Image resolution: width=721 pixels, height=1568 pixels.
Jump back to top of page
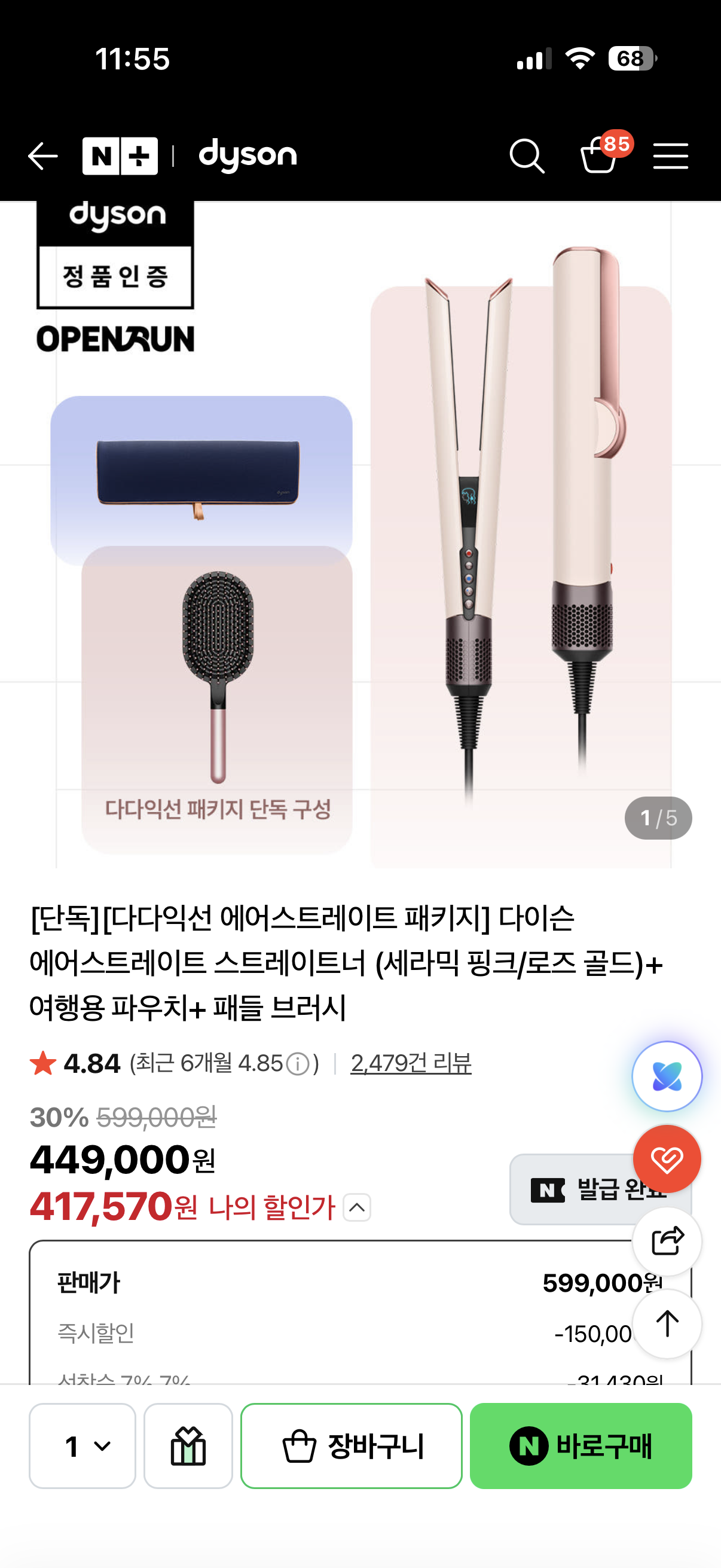[667, 1323]
